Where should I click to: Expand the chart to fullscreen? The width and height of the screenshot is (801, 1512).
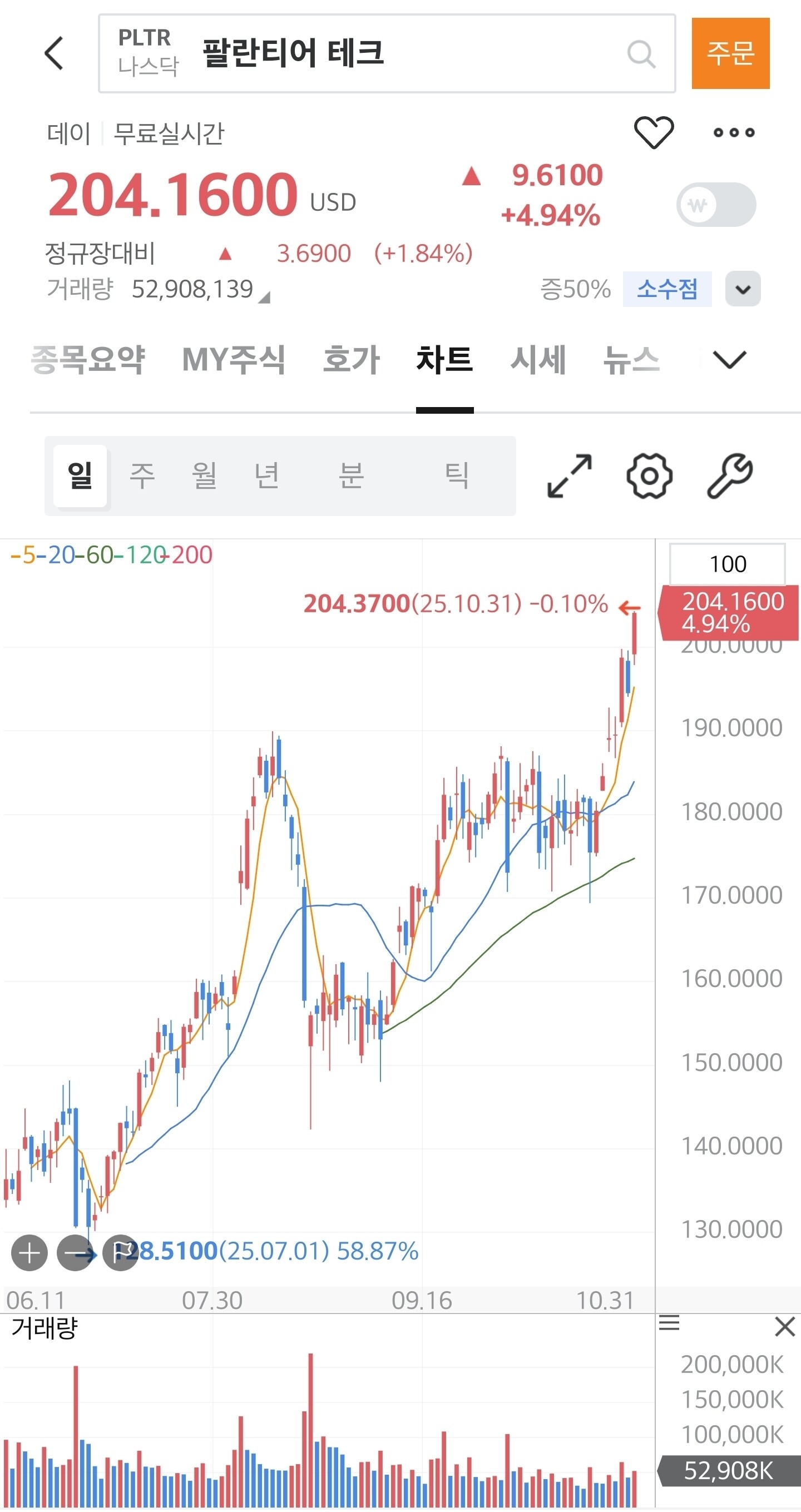pyautogui.click(x=569, y=476)
